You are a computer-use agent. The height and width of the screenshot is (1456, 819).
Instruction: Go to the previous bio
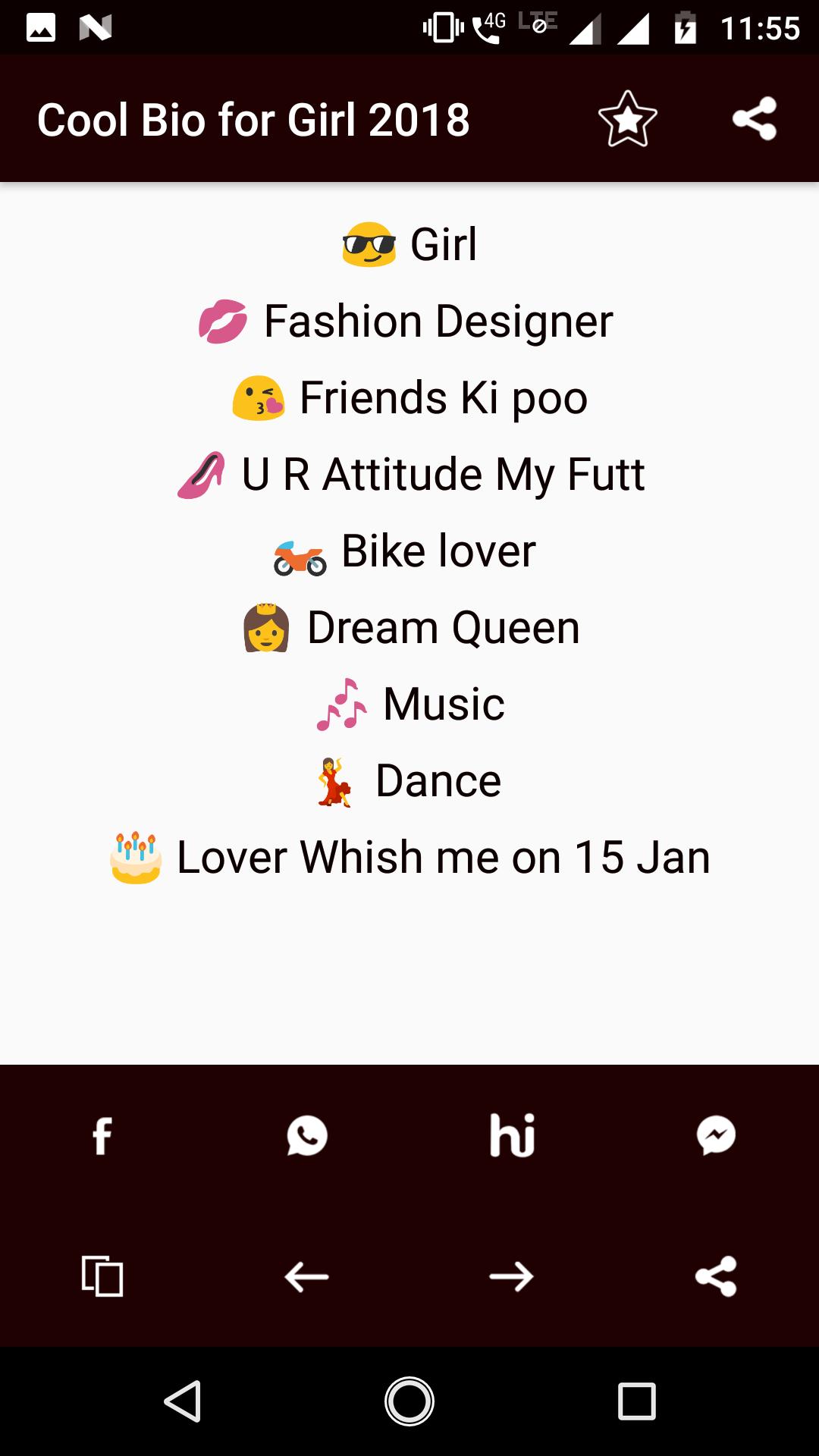pos(307,1276)
